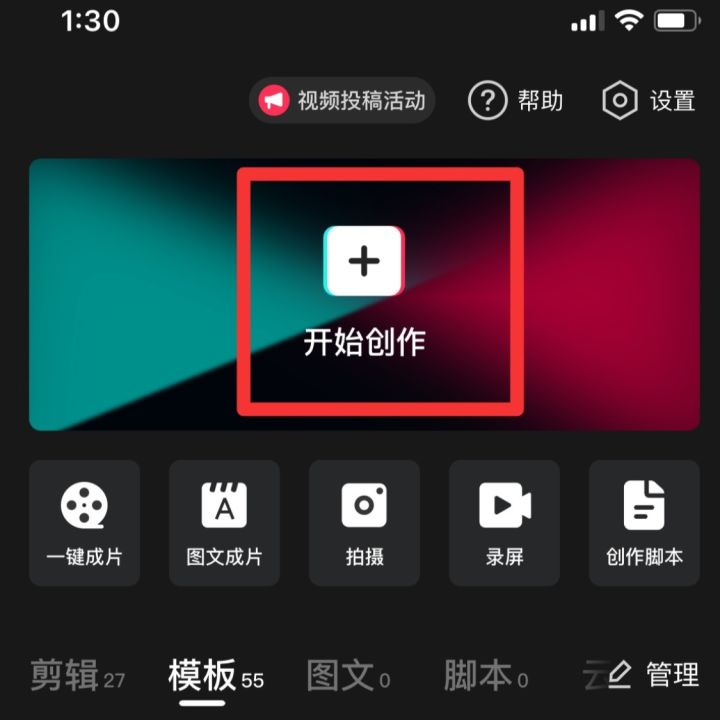The width and height of the screenshot is (720, 720).
Task: Open 设置 settings
Action: (648, 100)
